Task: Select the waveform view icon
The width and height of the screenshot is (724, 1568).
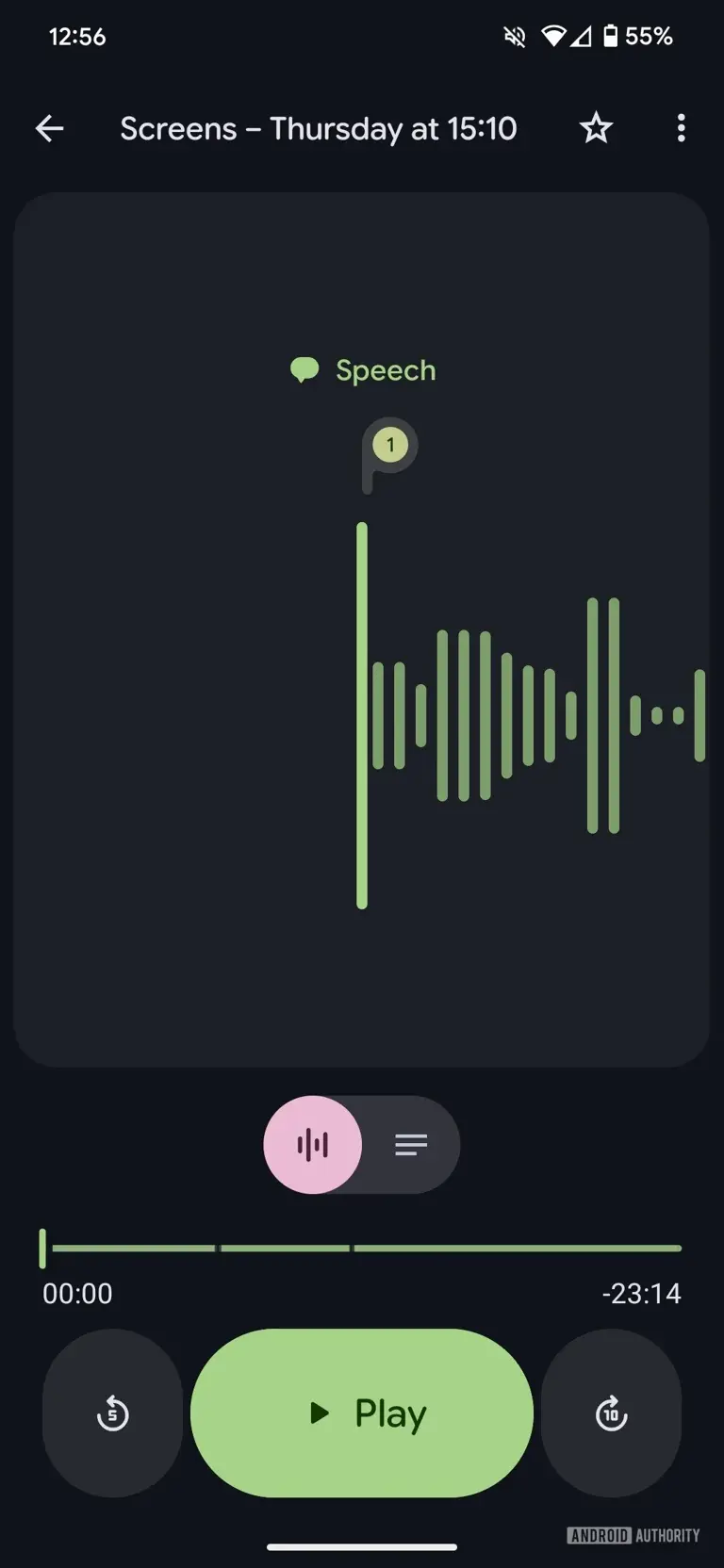Action: tap(313, 1144)
